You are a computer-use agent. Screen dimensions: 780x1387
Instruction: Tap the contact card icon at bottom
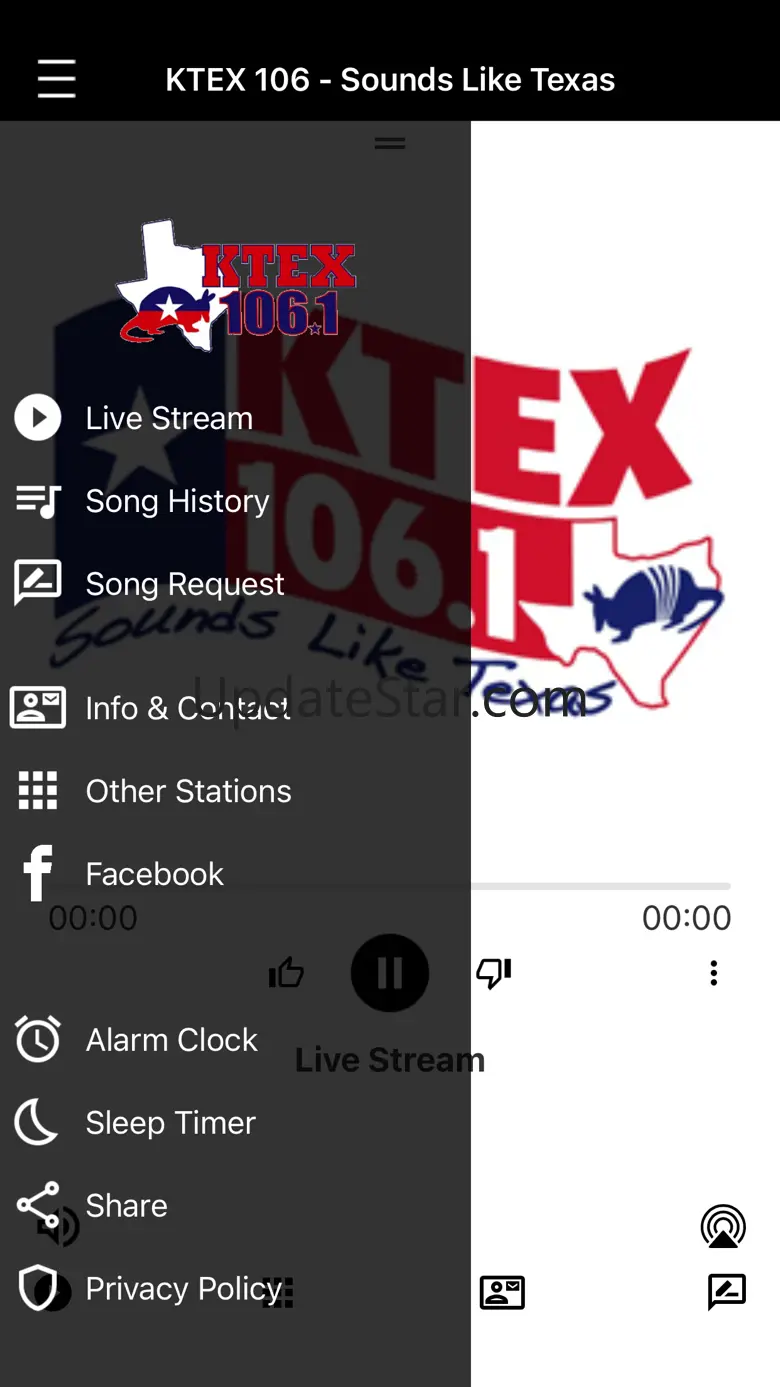[x=502, y=1292]
